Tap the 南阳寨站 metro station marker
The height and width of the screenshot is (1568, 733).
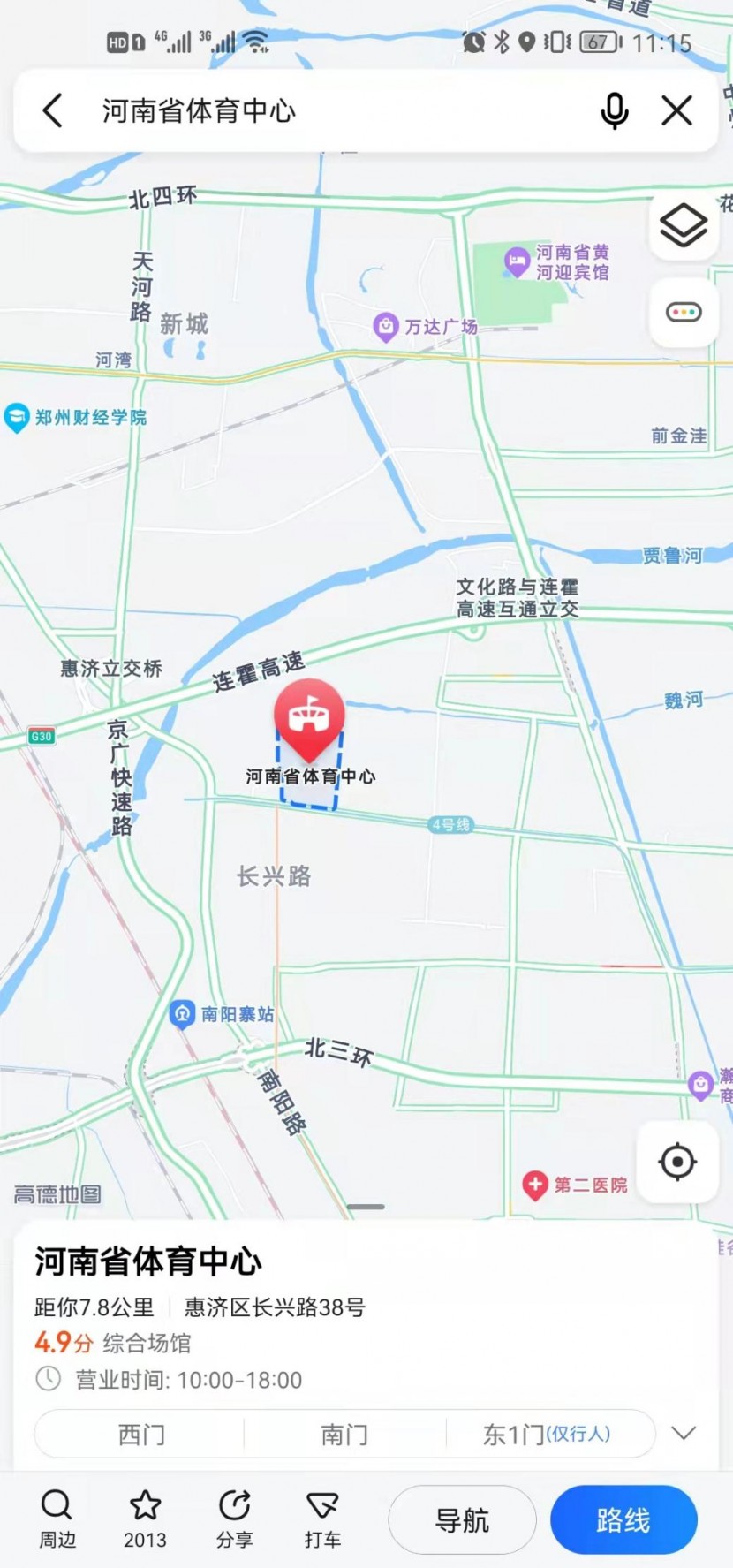pyautogui.click(x=181, y=1014)
